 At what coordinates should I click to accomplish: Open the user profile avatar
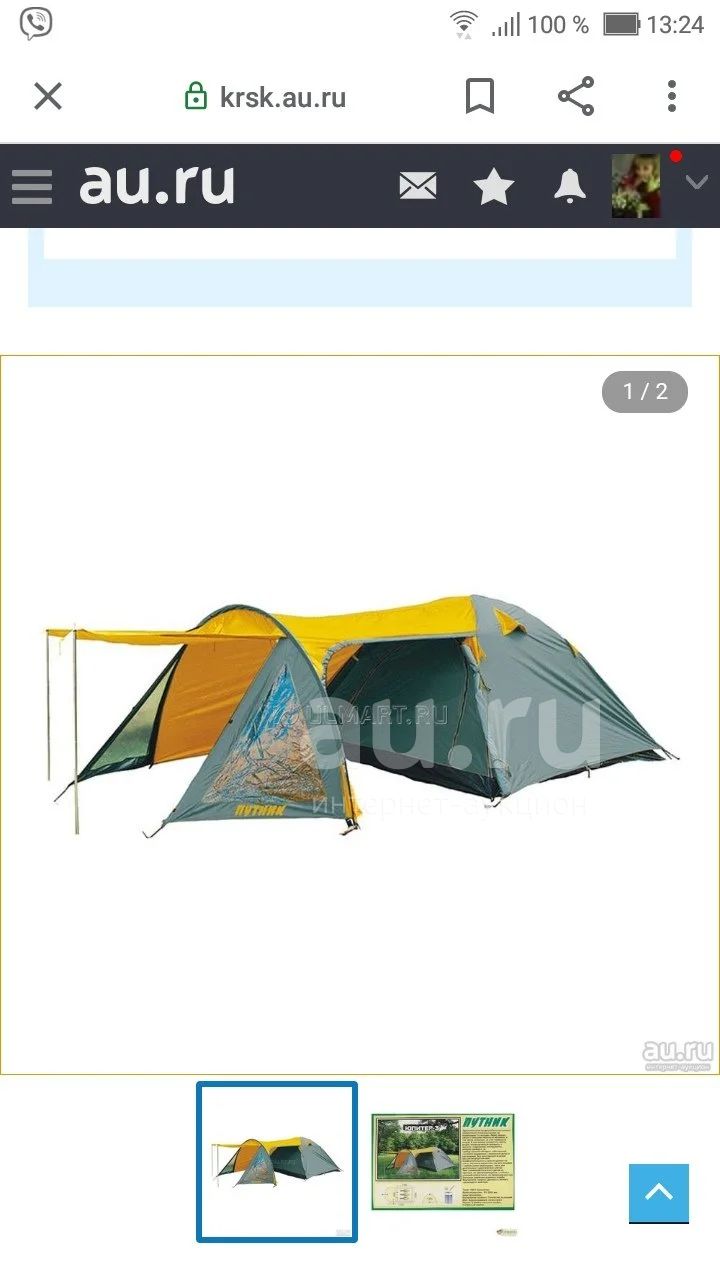point(636,186)
